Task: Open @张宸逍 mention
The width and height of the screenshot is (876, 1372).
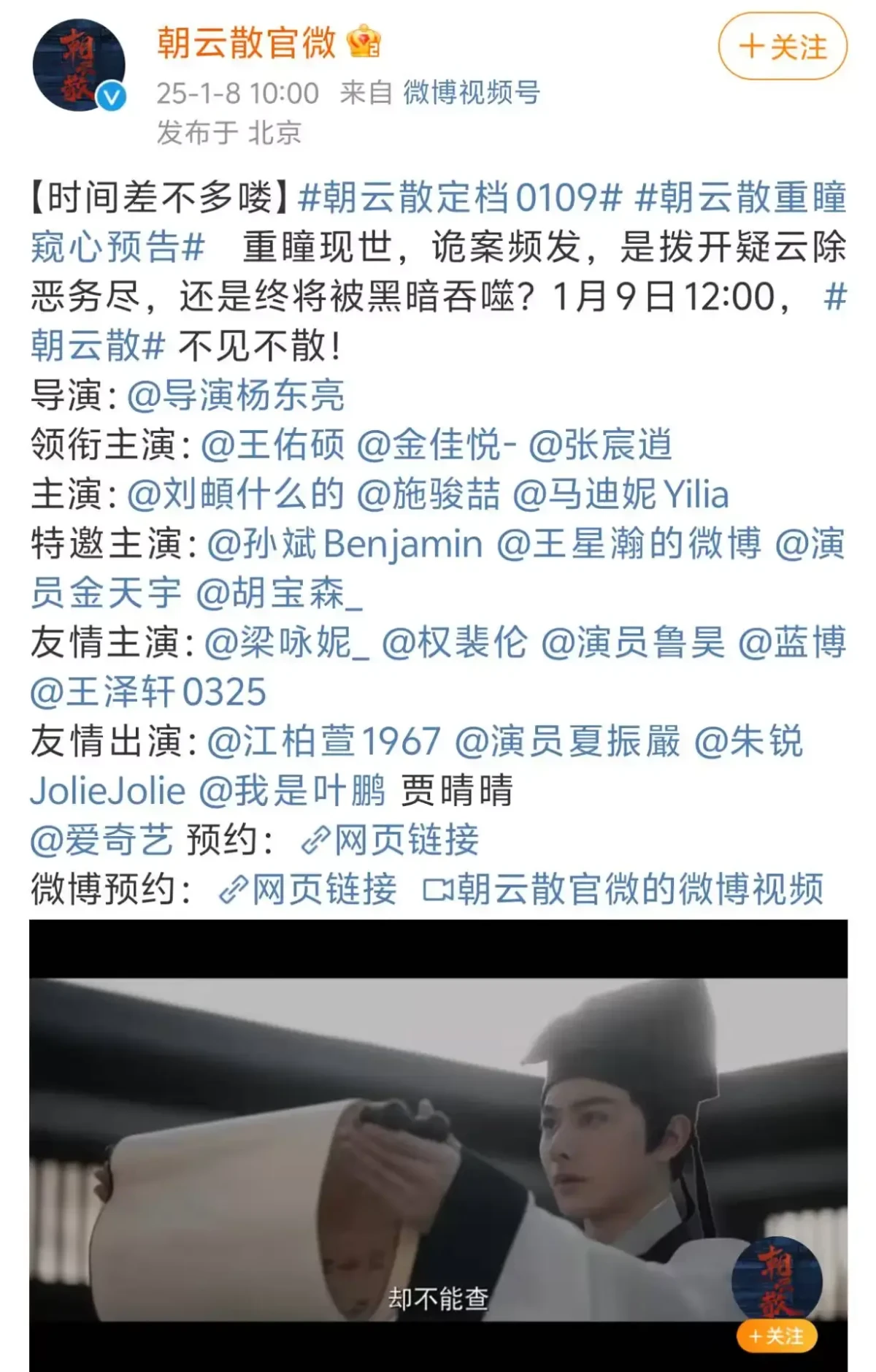Action: pos(600,445)
